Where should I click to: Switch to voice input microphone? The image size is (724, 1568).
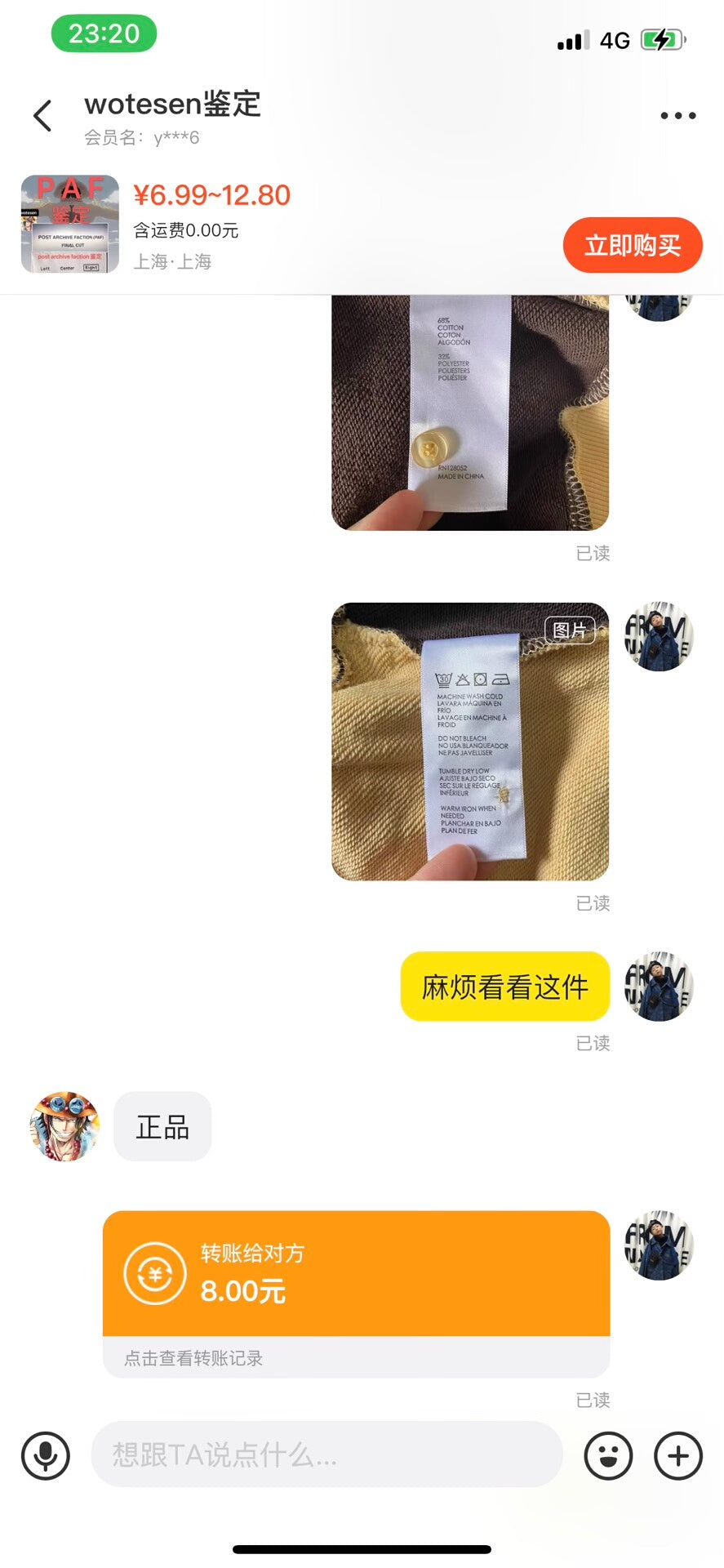coord(46,1455)
